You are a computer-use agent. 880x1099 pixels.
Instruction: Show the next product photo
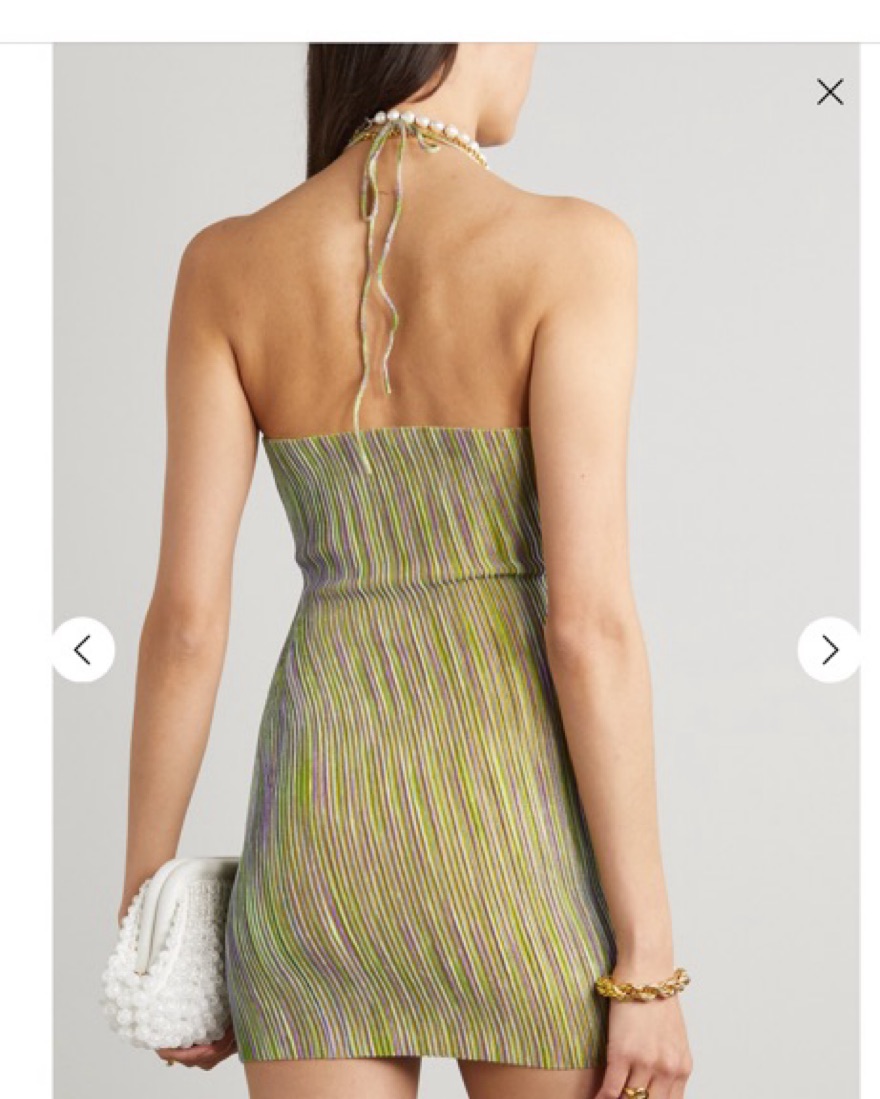point(829,651)
